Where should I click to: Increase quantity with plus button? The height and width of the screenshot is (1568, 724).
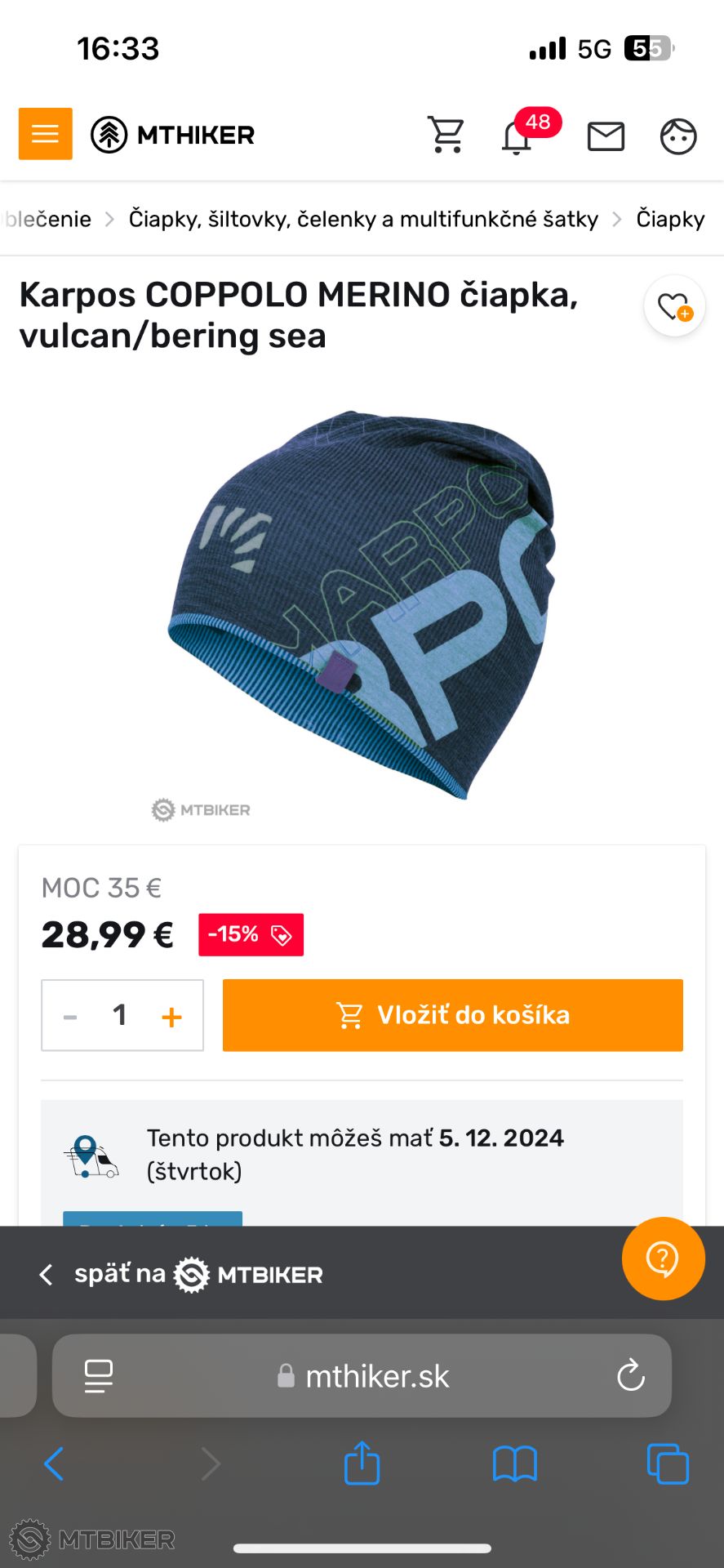tap(171, 1017)
